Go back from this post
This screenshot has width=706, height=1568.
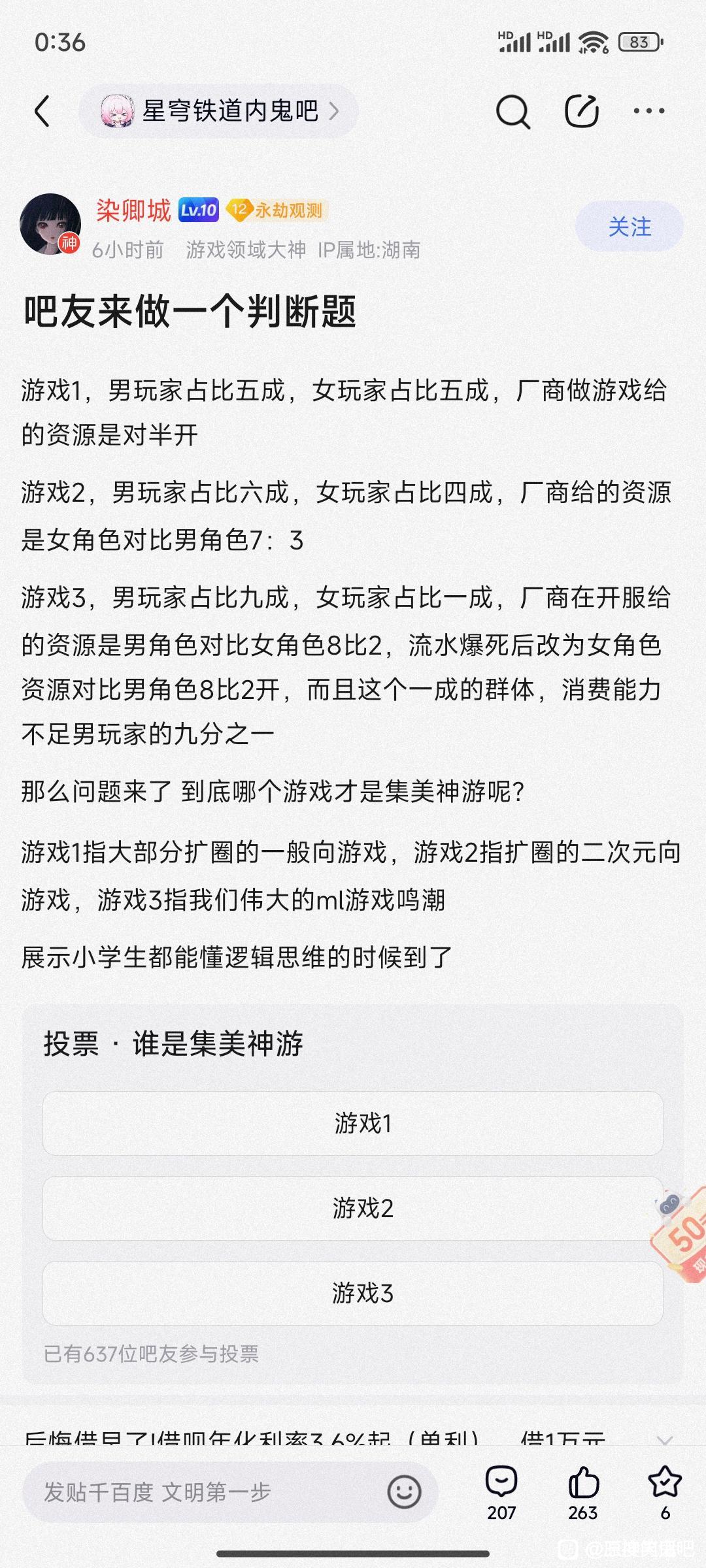[42, 111]
